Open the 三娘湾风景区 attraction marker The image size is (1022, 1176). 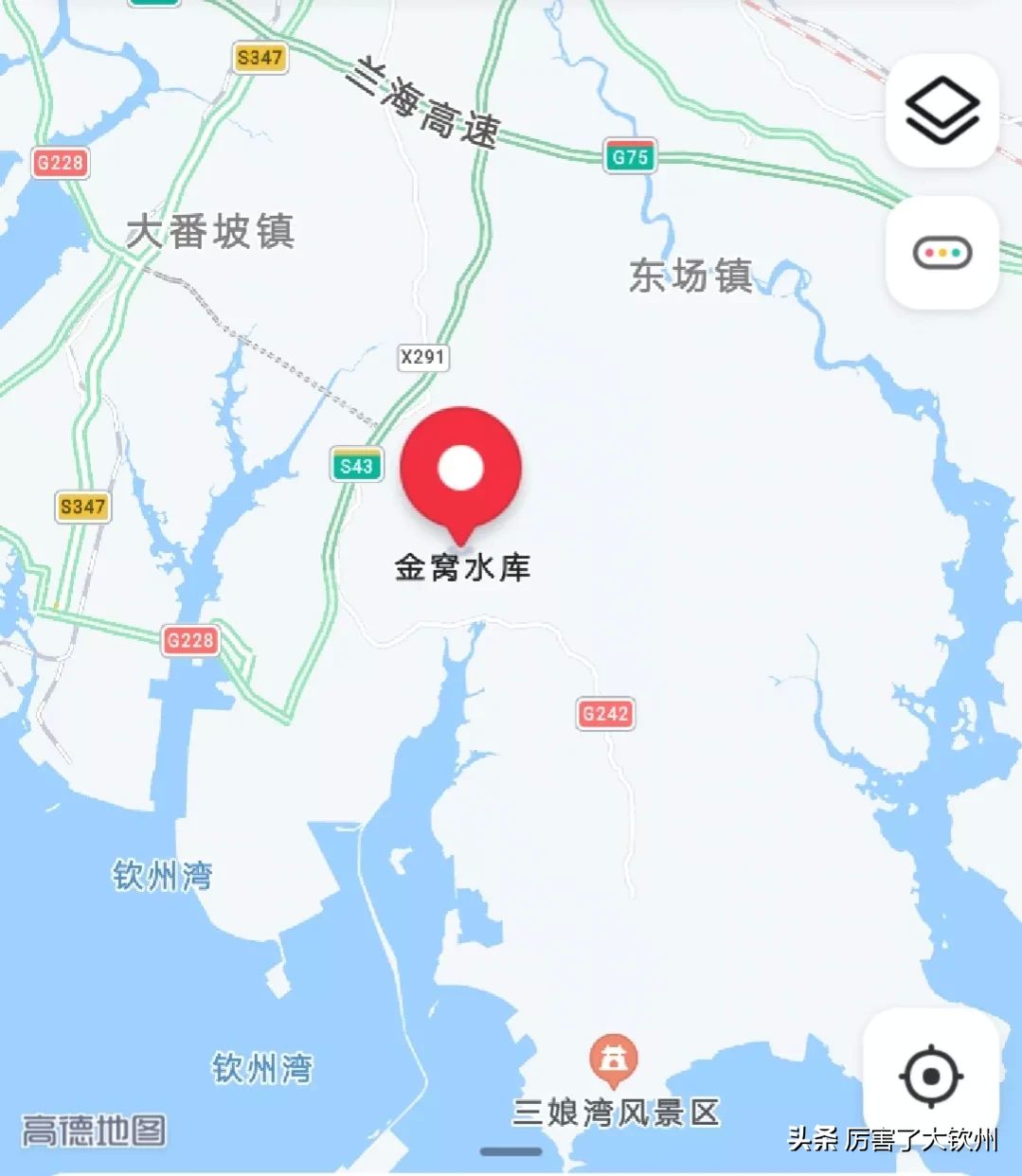[614, 1060]
